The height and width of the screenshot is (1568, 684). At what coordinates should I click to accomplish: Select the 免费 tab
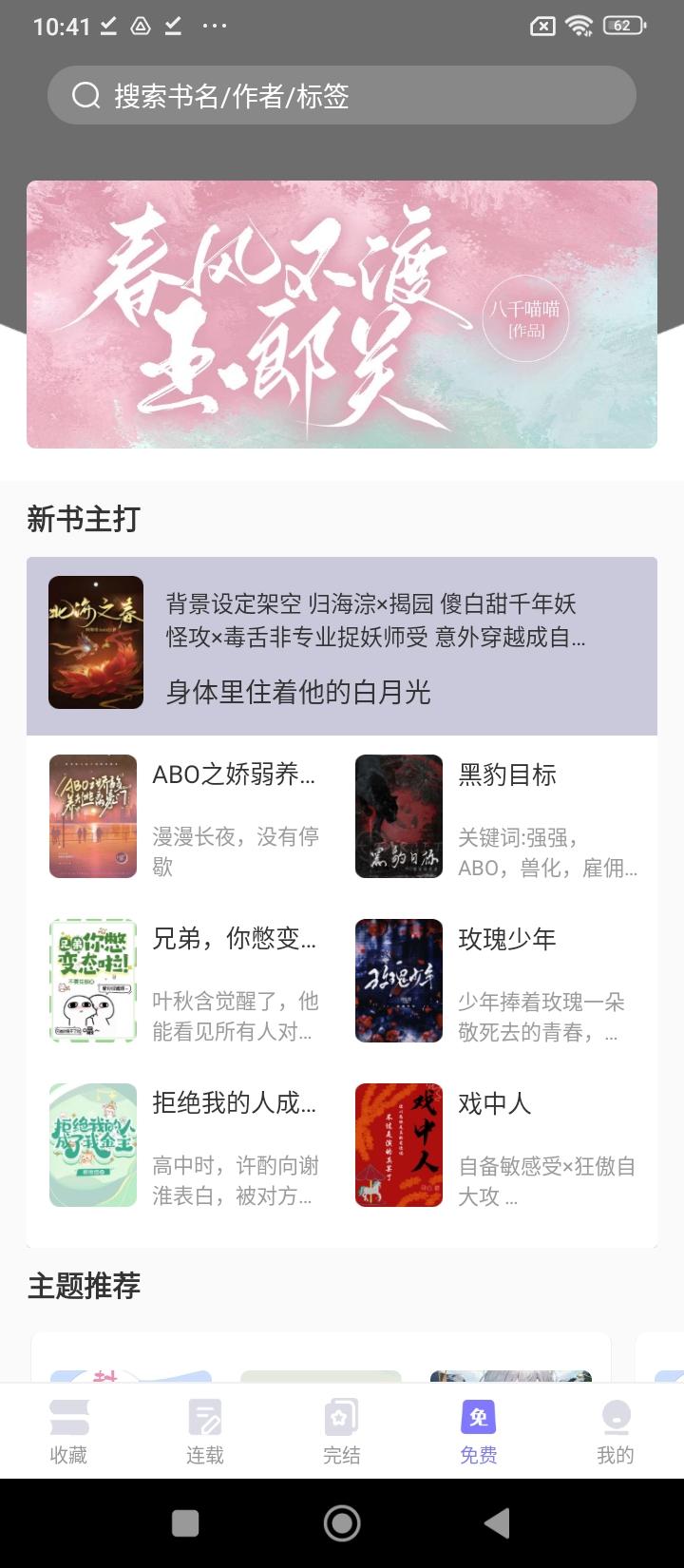pyautogui.click(x=479, y=1431)
